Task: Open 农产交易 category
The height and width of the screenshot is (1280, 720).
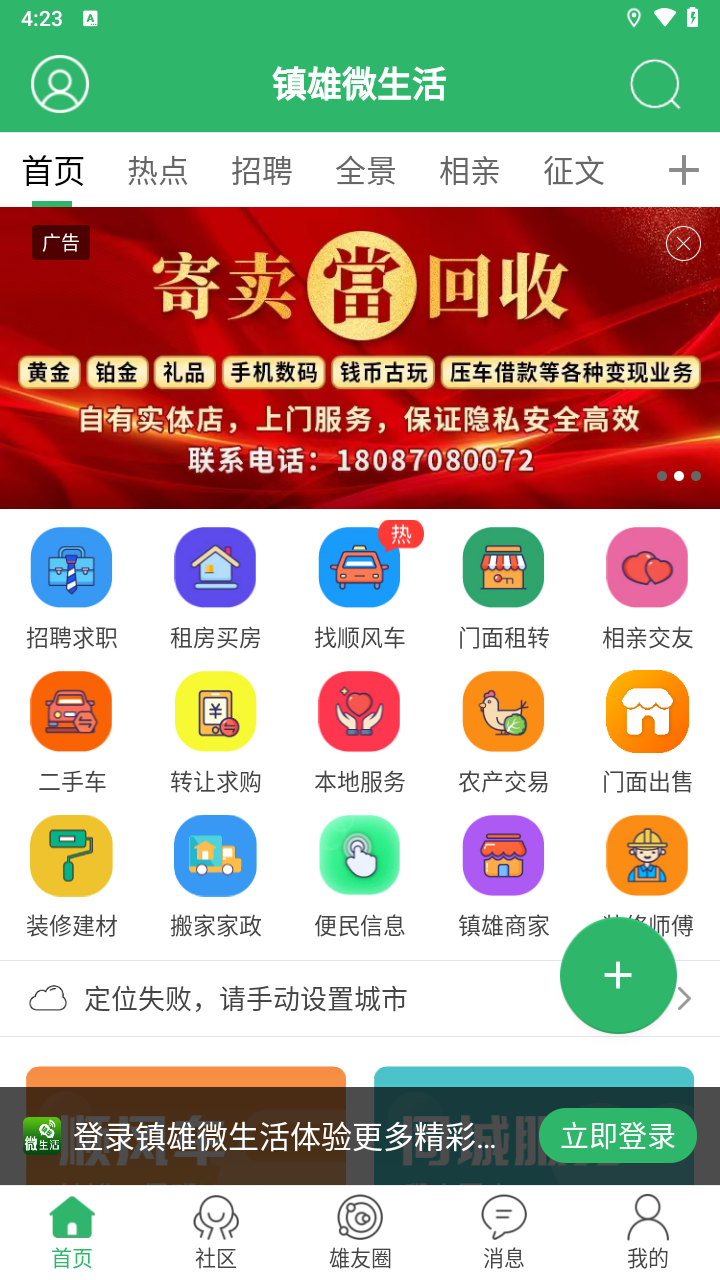Action: (x=503, y=732)
